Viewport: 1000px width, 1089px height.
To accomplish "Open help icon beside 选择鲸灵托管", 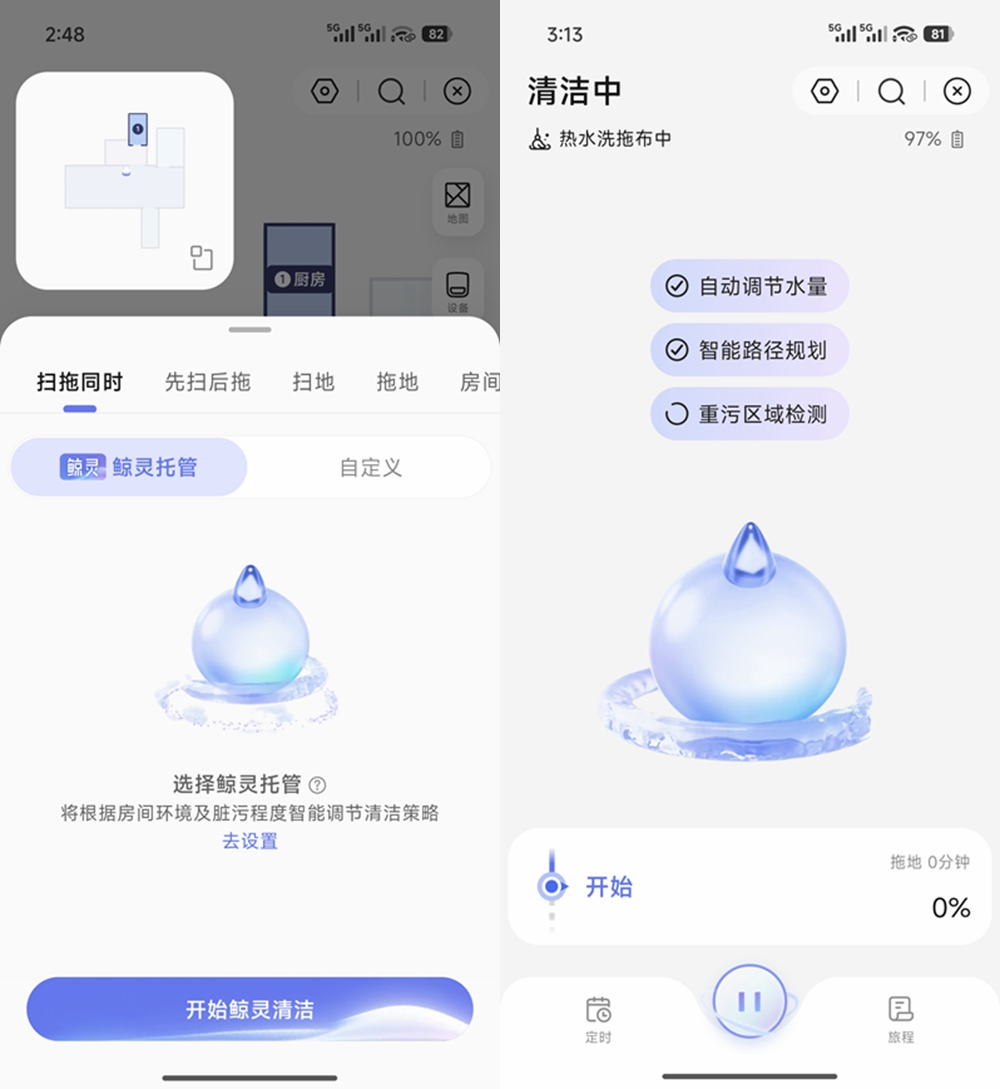I will 318,785.
